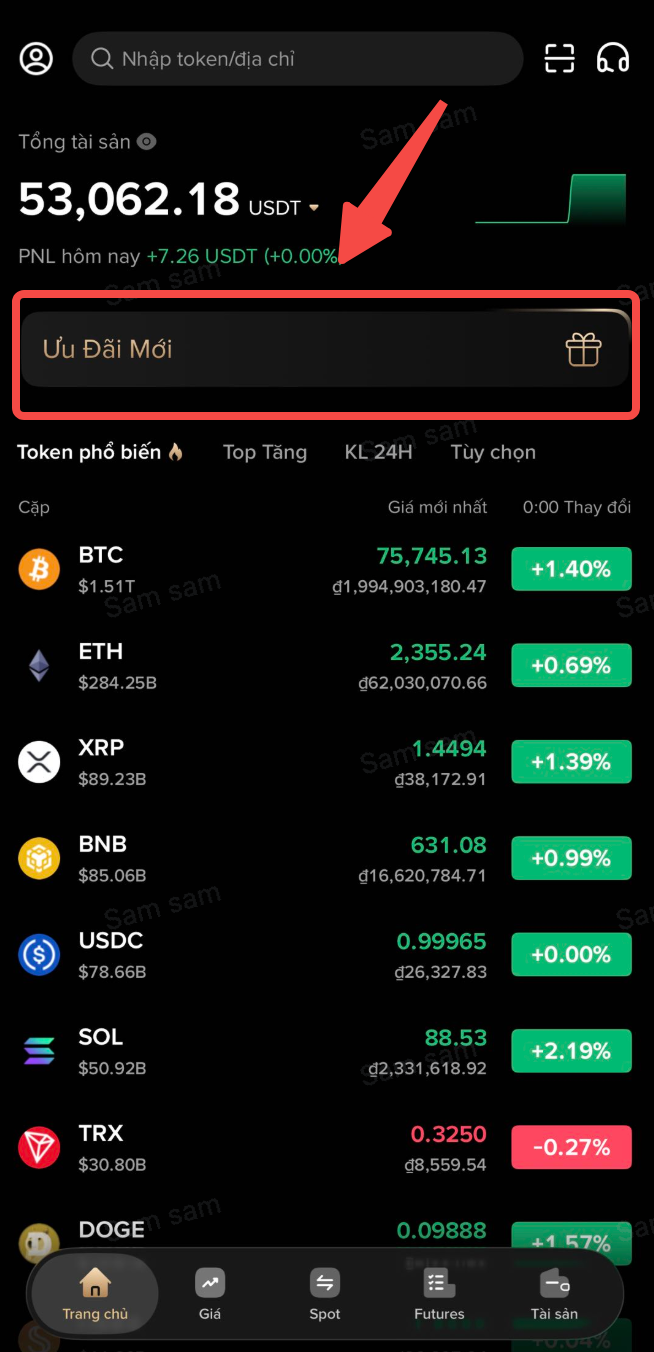
Task: Expand the USDT currency dropdown
Action: (313, 208)
